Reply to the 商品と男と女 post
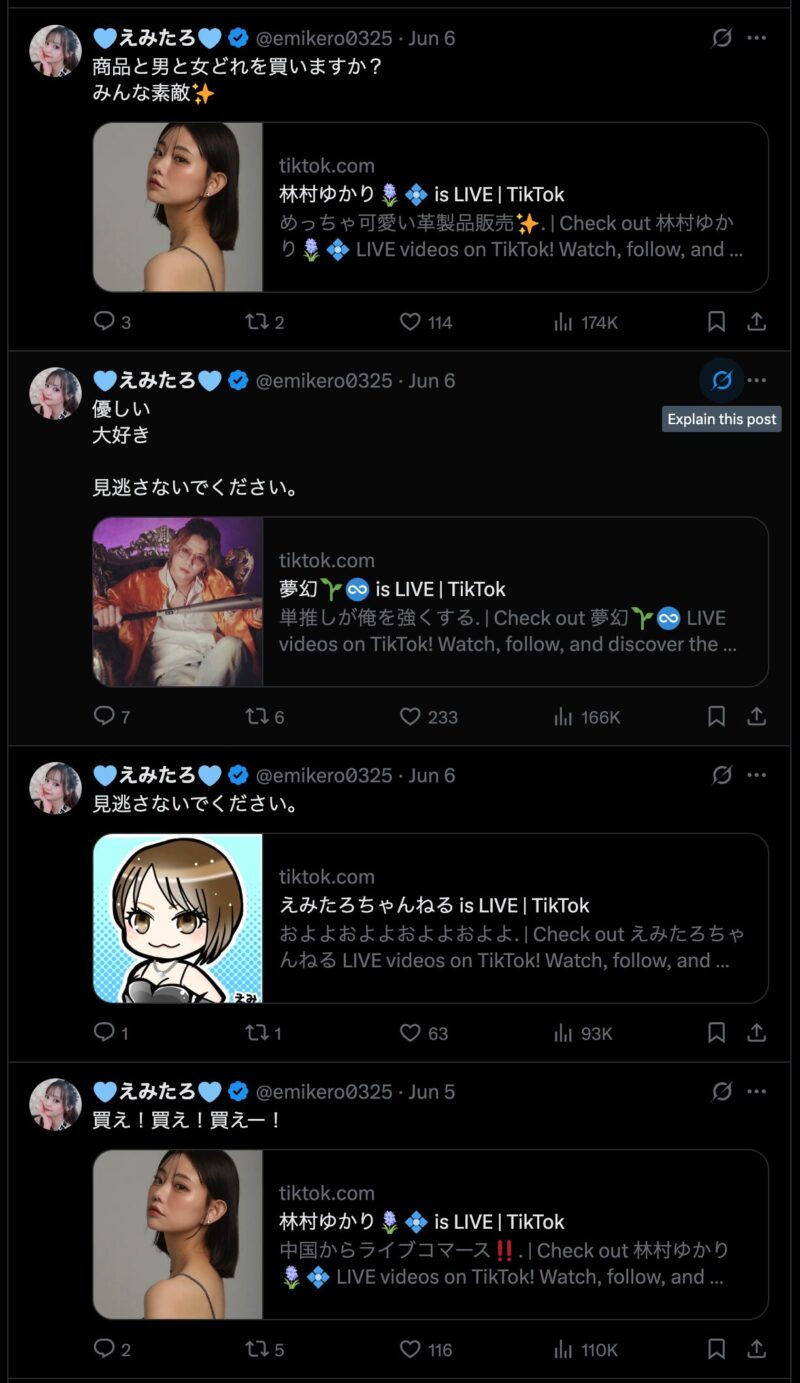Screen dimensions: 800x1383 click(112, 322)
